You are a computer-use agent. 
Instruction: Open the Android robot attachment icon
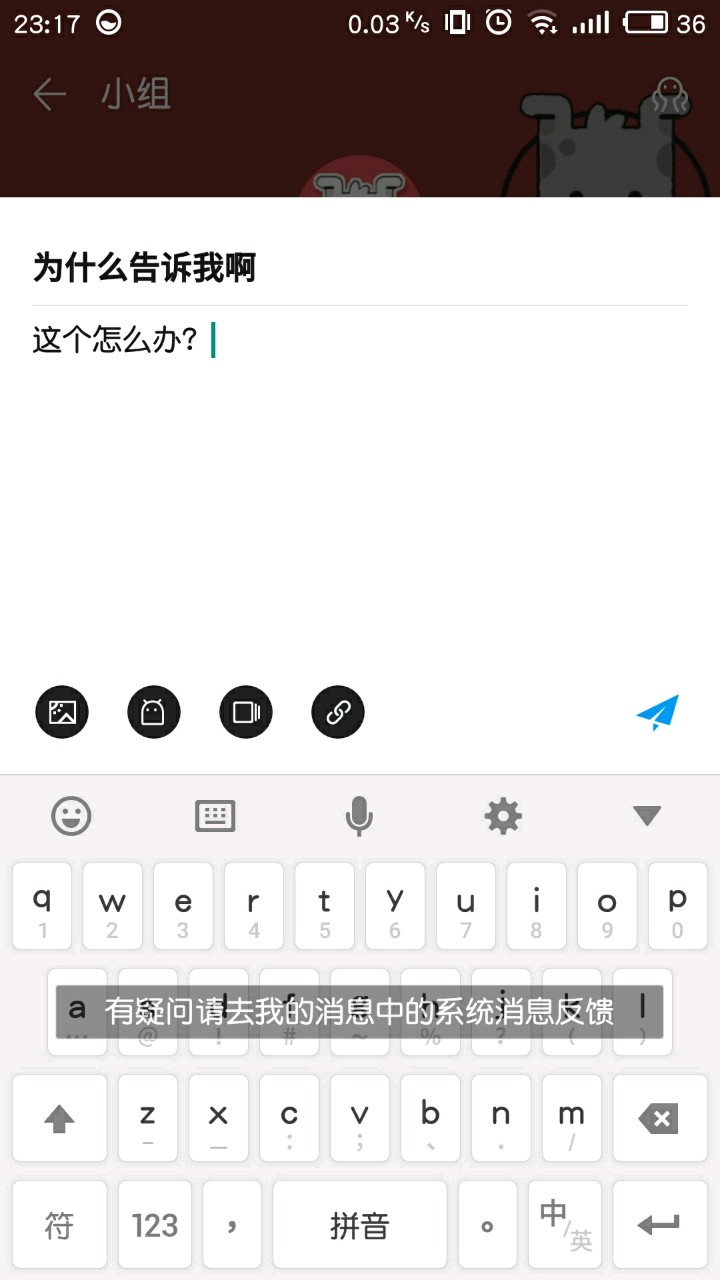[154, 712]
